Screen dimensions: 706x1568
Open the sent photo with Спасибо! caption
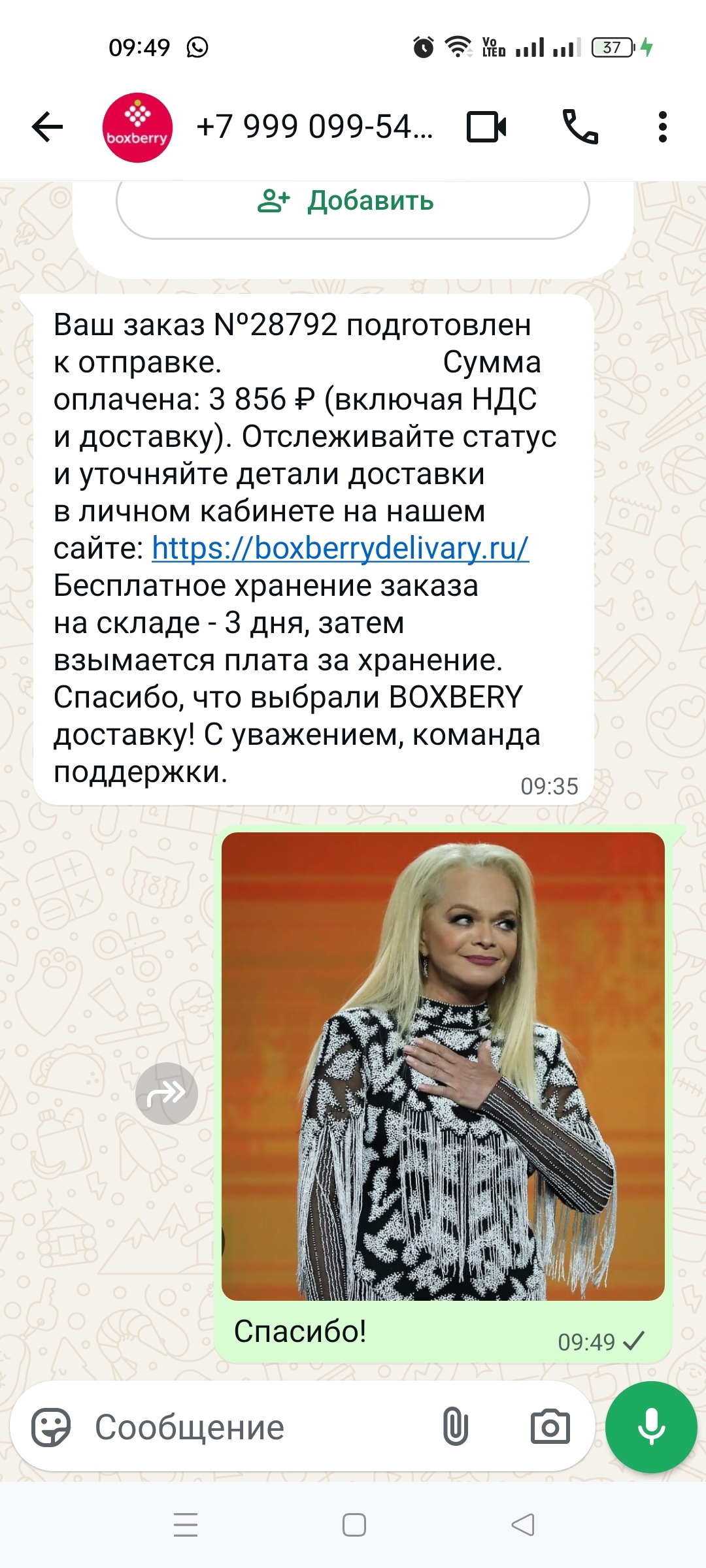click(443, 1066)
